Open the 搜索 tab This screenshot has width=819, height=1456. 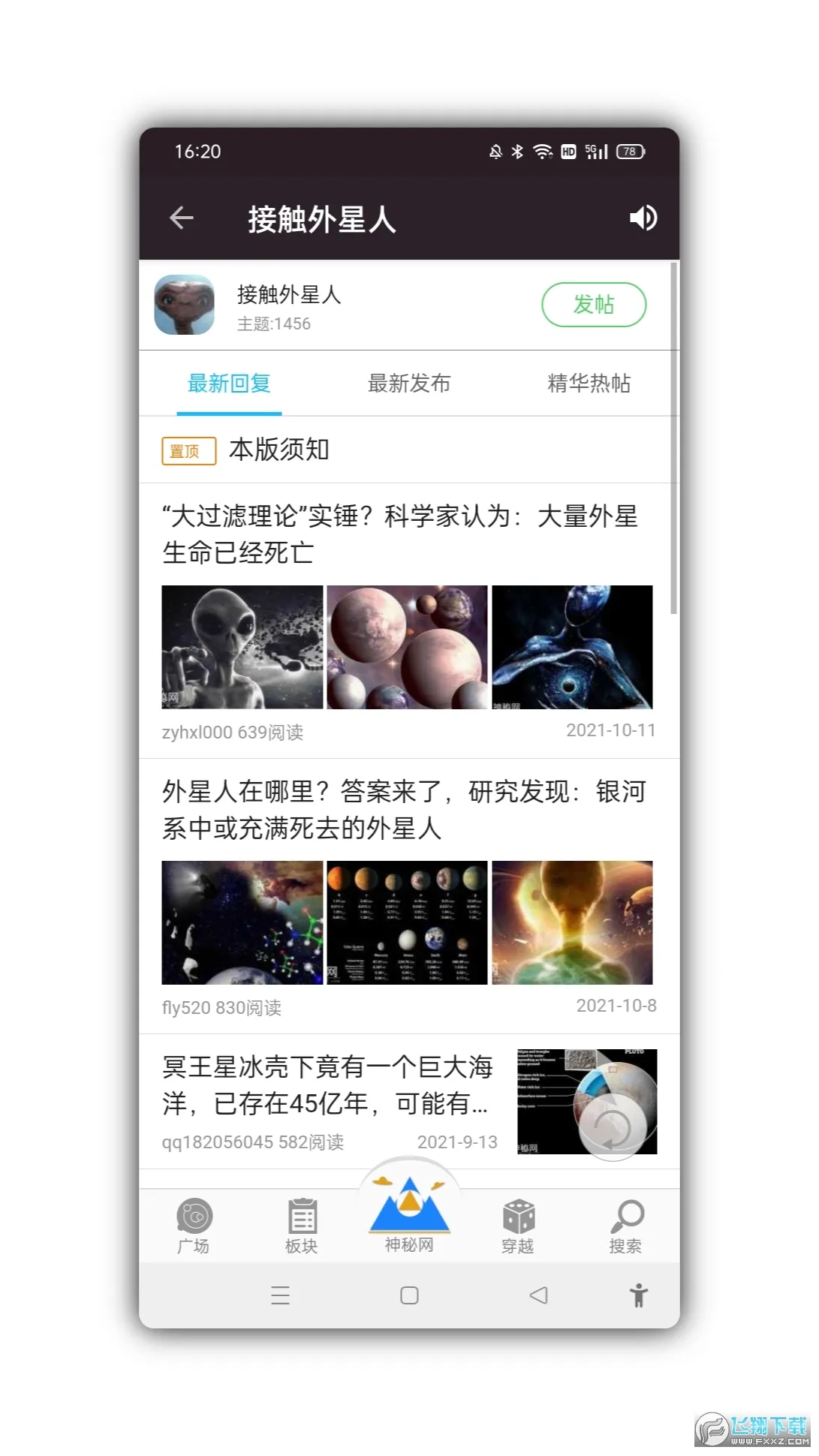coord(625,1225)
